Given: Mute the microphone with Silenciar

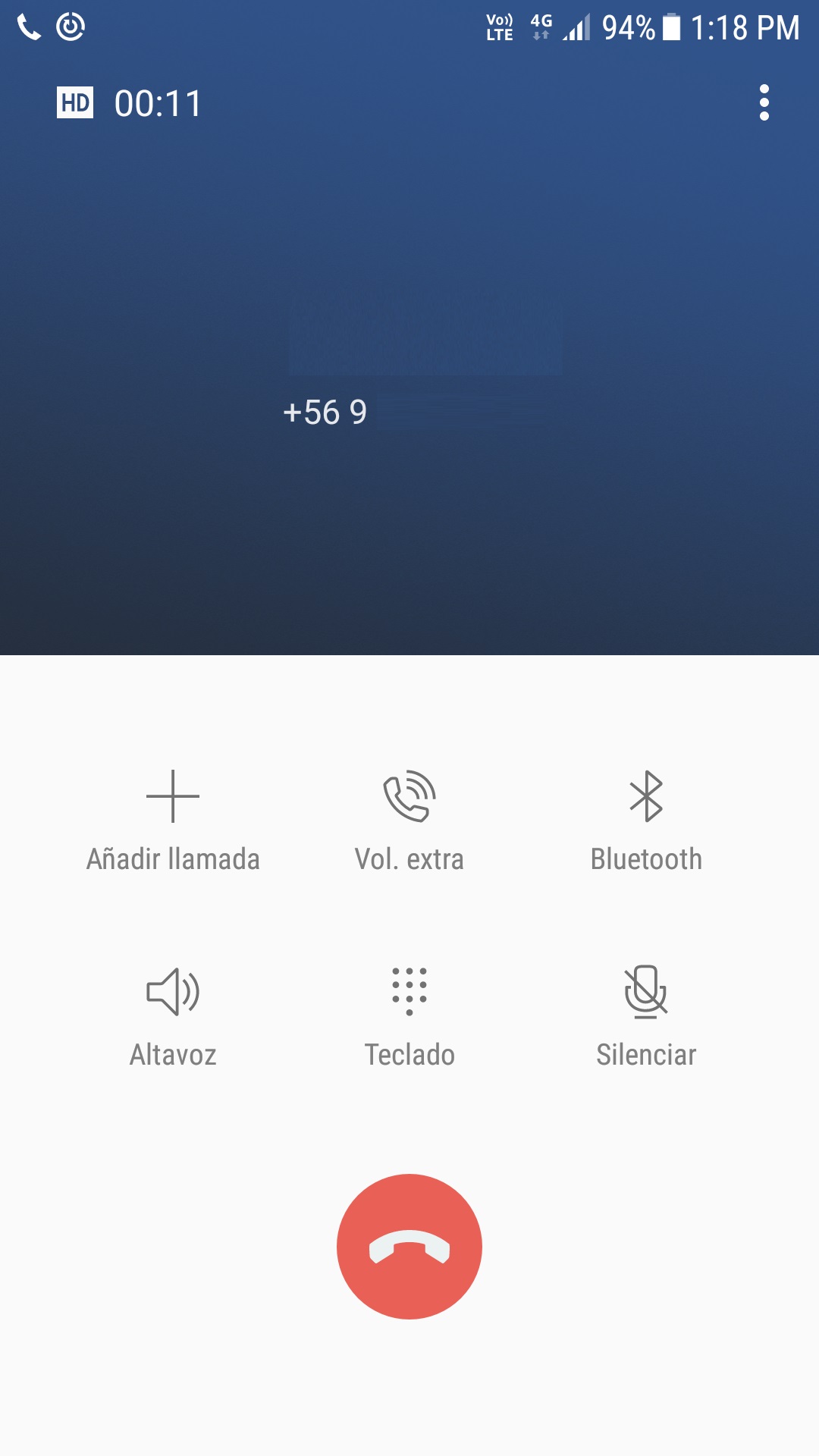Looking at the screenshot, I should pos(646,1016).
